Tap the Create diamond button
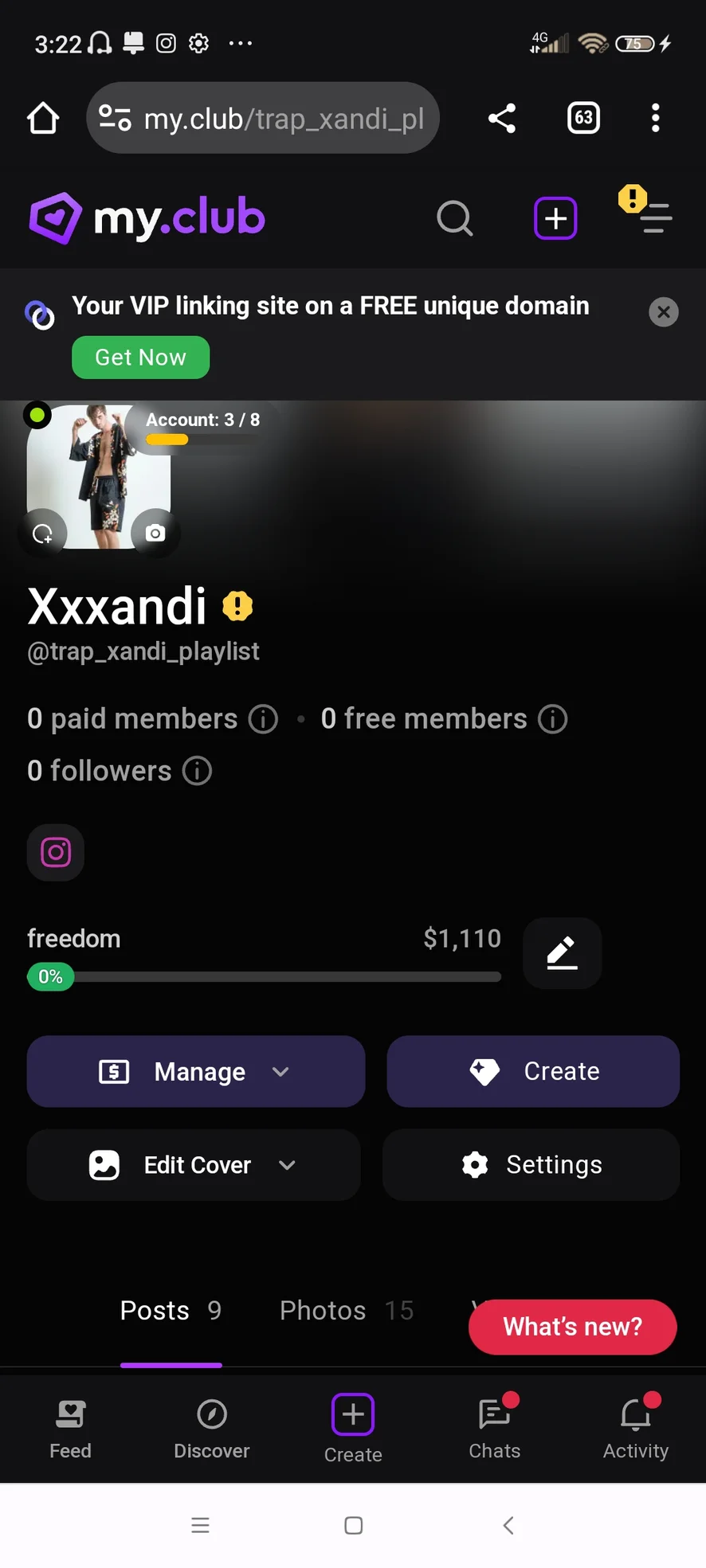This screenshot has width=706, height=1568. click(x=533, y=1071)
